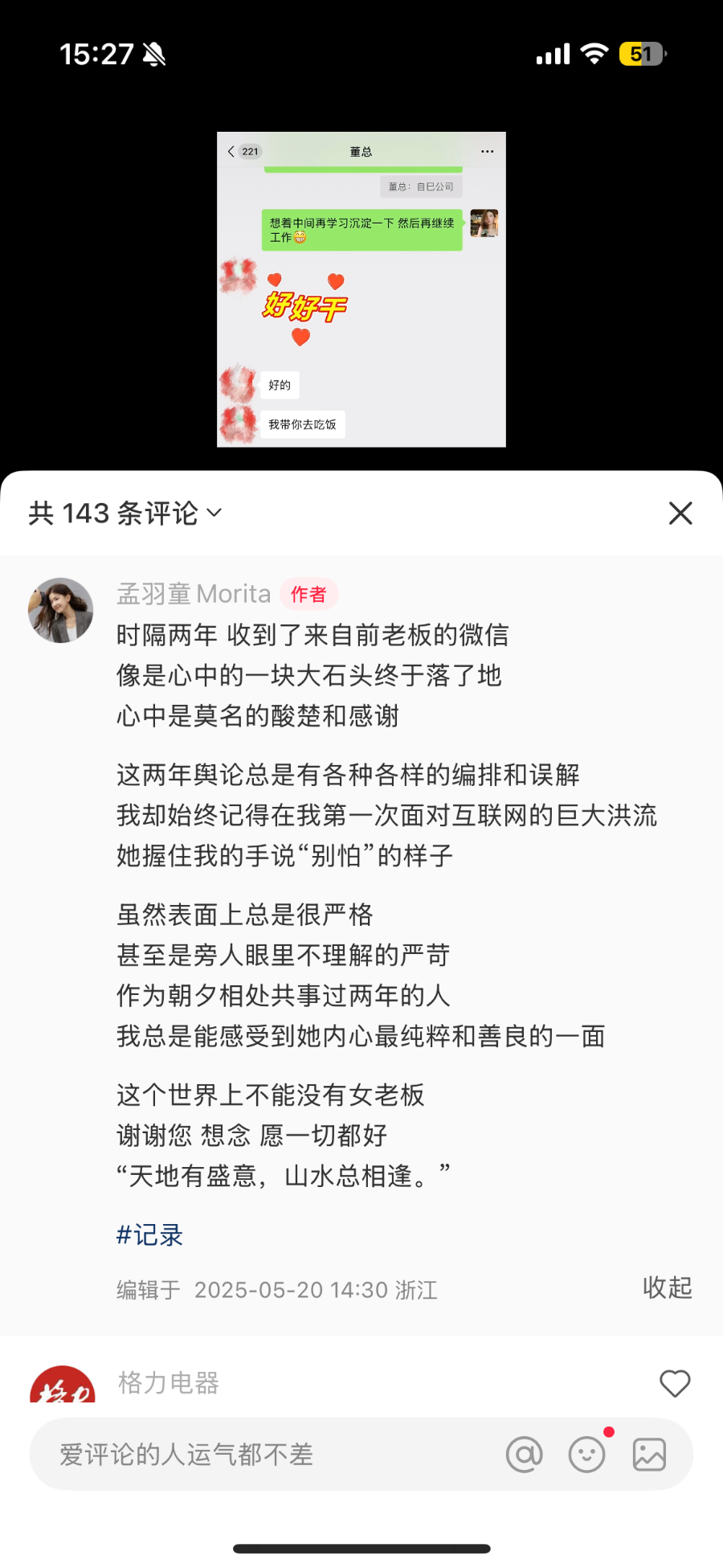Collapse the post text with 收起
Image resolution: width=723 pixels, height=1568 pixels.
tap(667, 1288)
